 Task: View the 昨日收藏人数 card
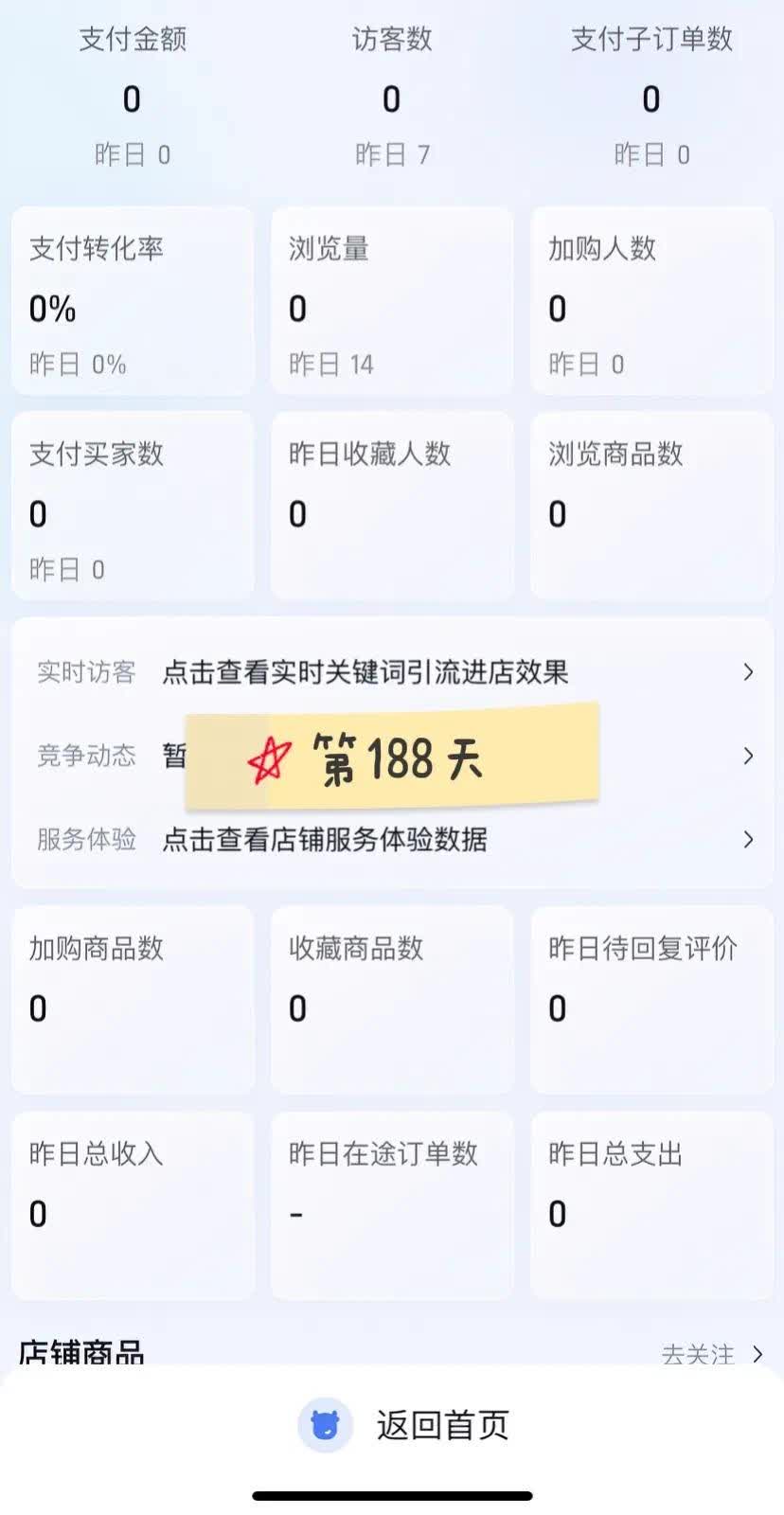(392, 506)
